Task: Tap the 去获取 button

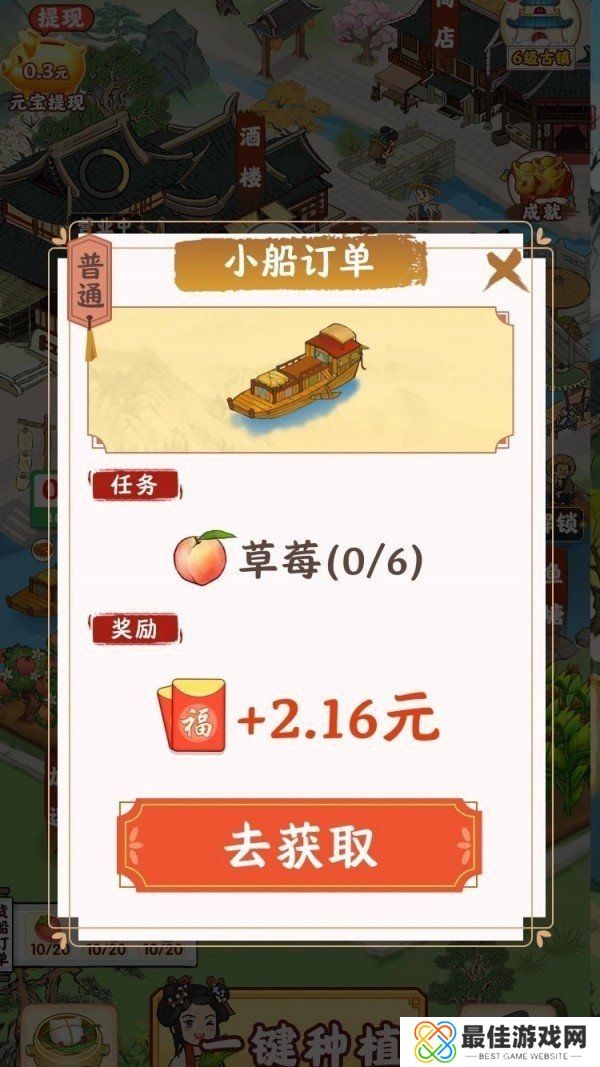Action: [x=298, y=846]
